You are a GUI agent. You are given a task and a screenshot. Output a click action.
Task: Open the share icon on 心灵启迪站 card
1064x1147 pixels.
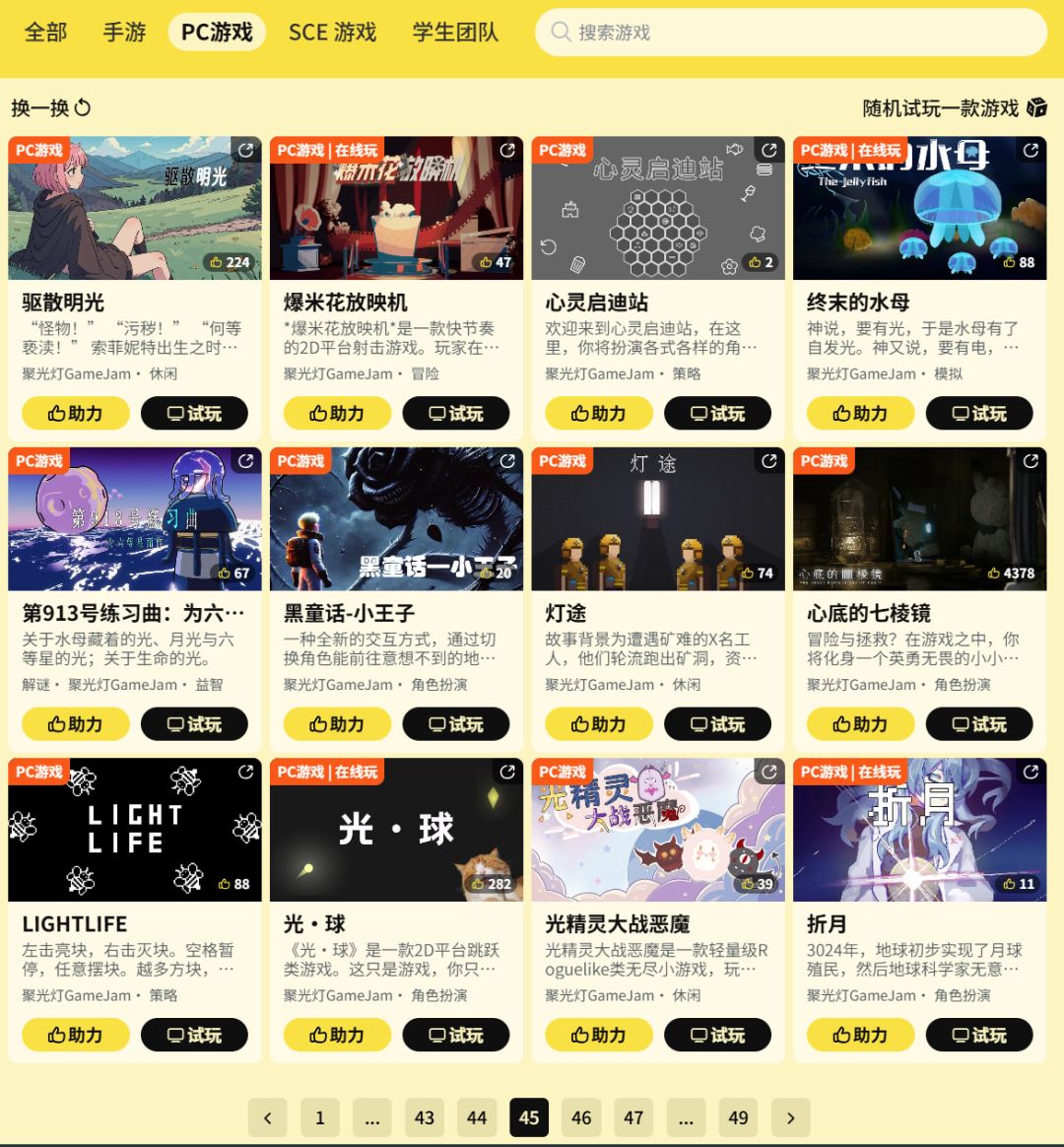[769, 149]
